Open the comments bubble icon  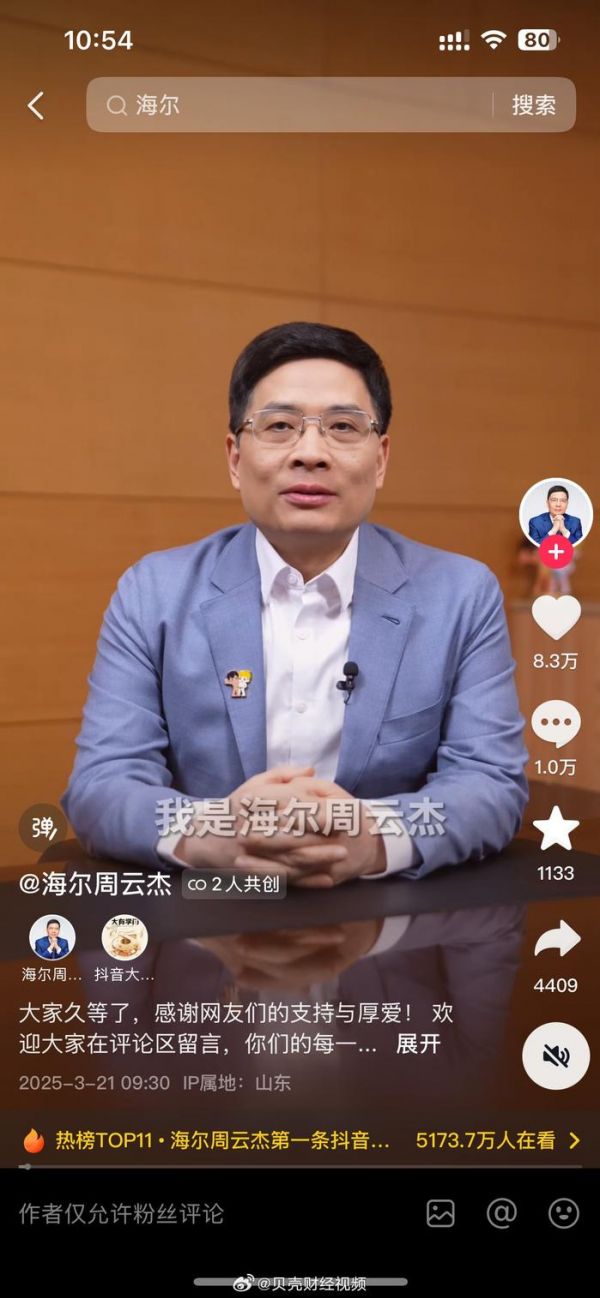pyautogui.click(x=556, y=724)
